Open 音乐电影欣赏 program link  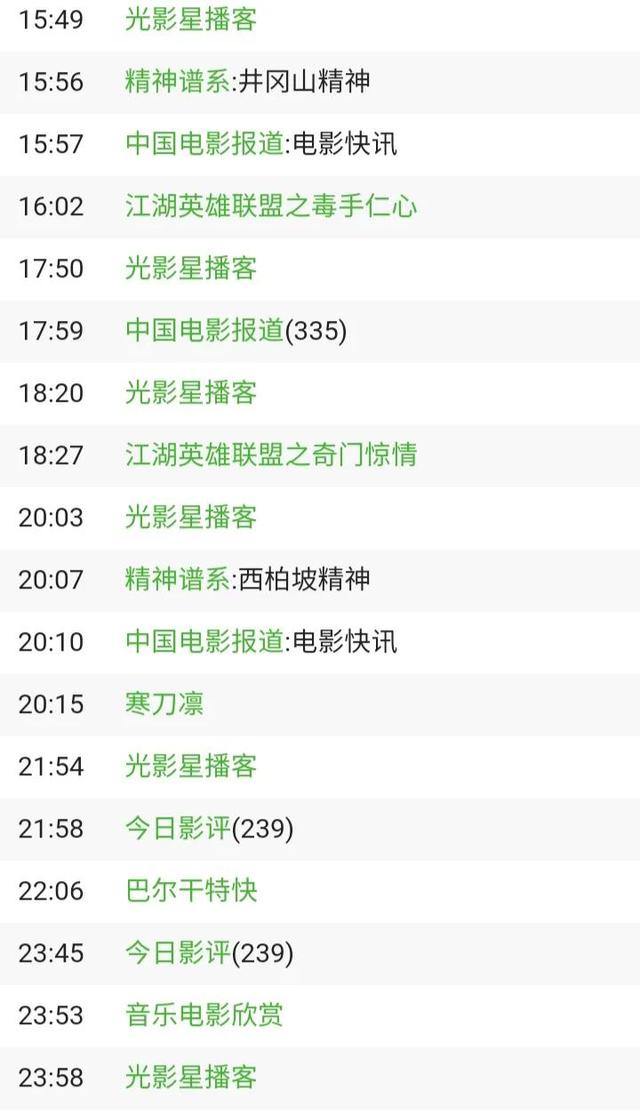[204, 1015]
